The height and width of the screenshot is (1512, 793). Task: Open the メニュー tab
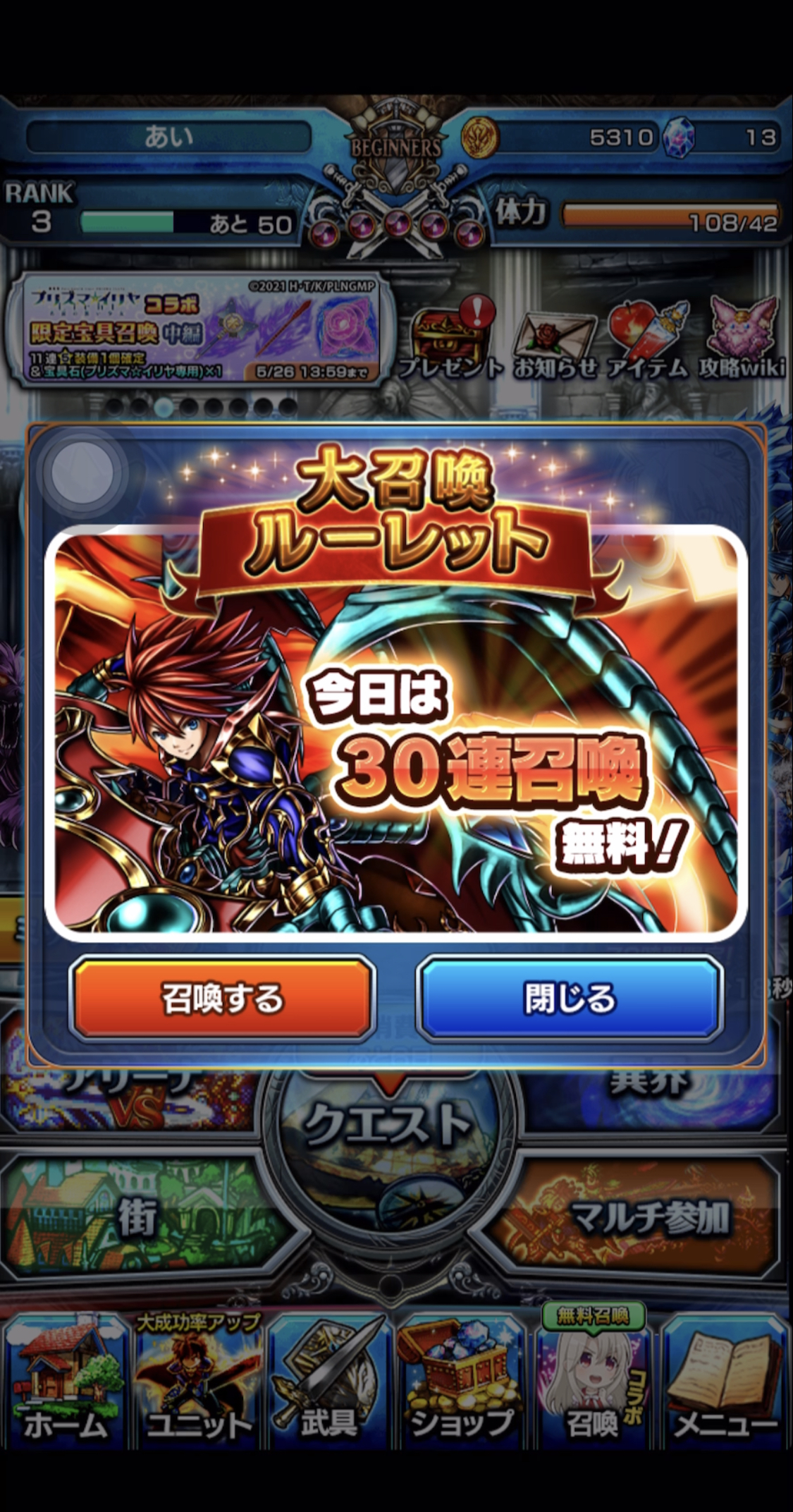pyautogui.click(x=726, y=1384)
